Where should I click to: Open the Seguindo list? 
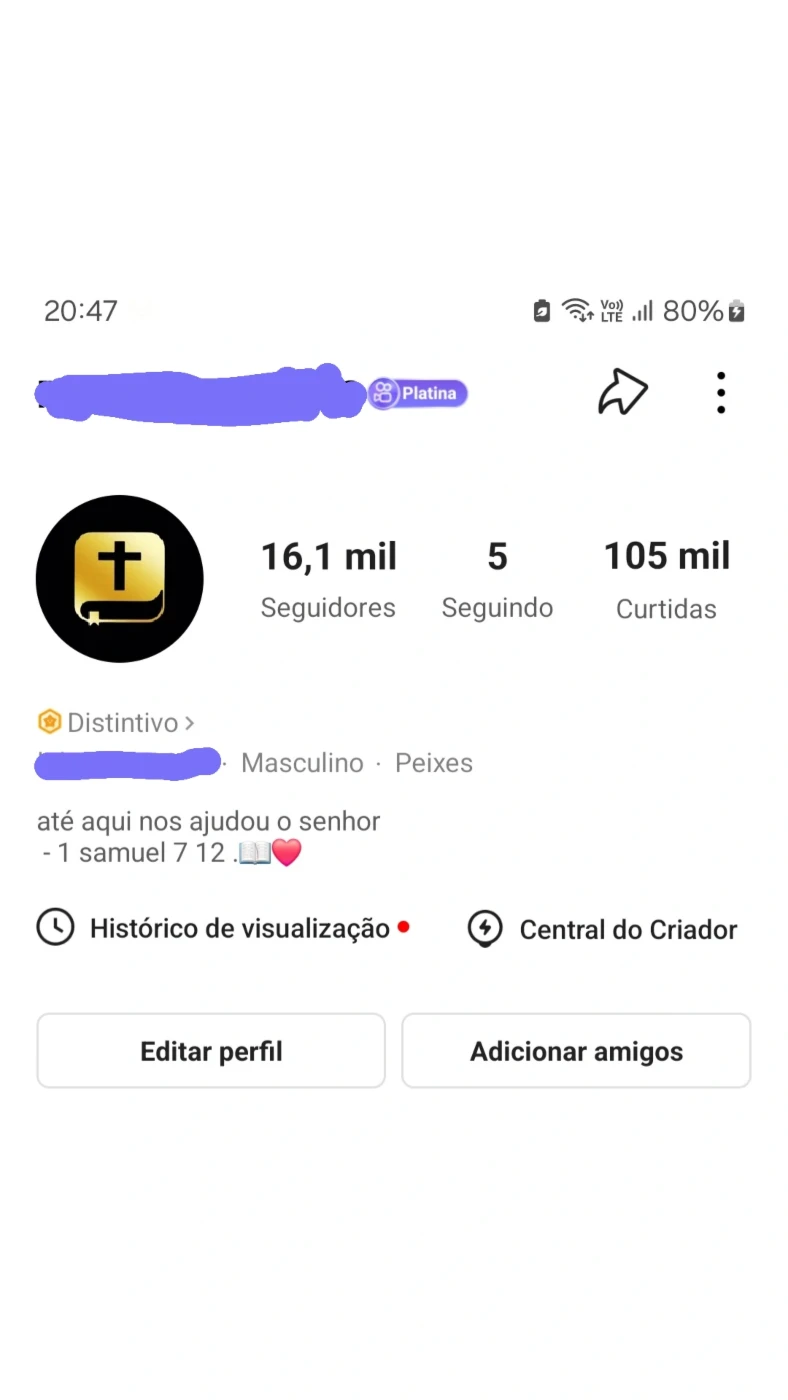497,580
